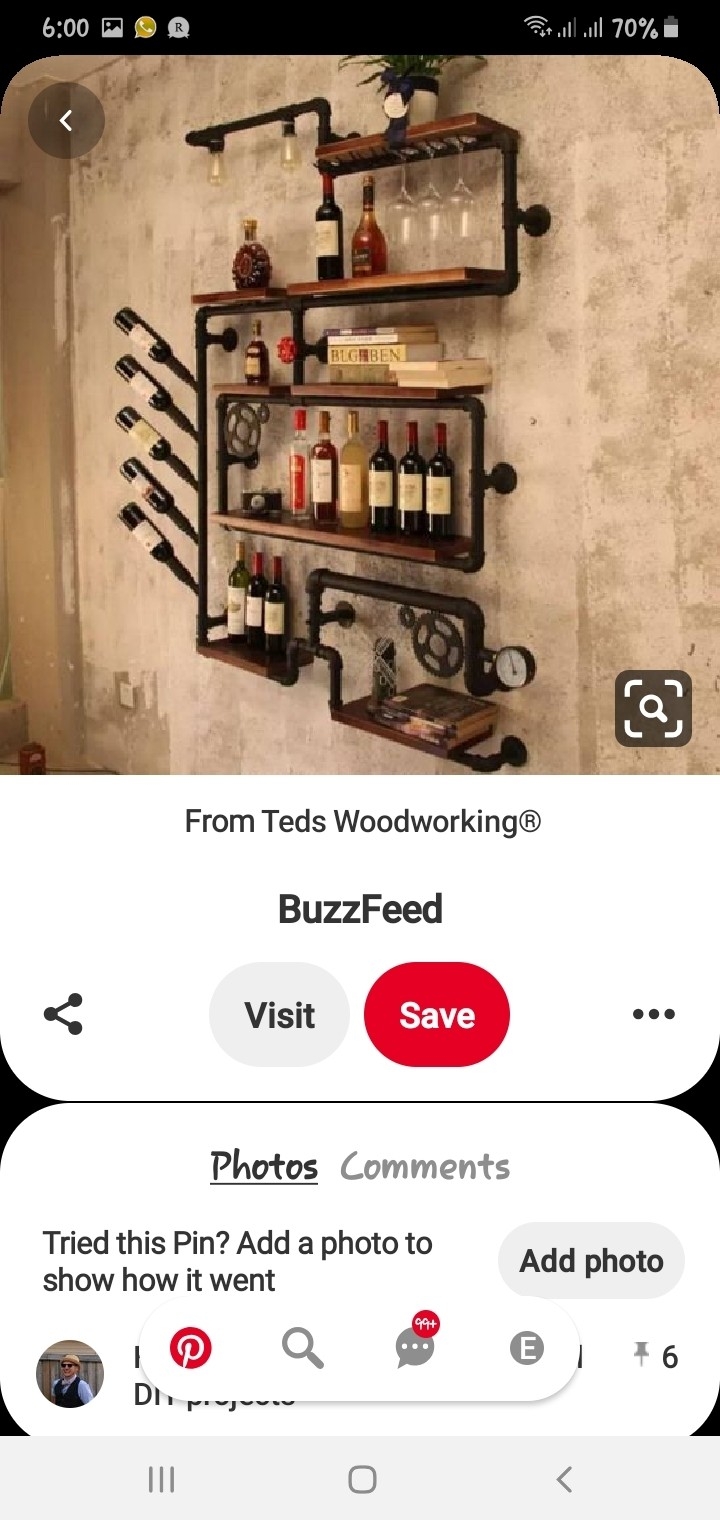Open the messages and notifications tab
Screen dimensions: 720x1520
coord(415,1349)
